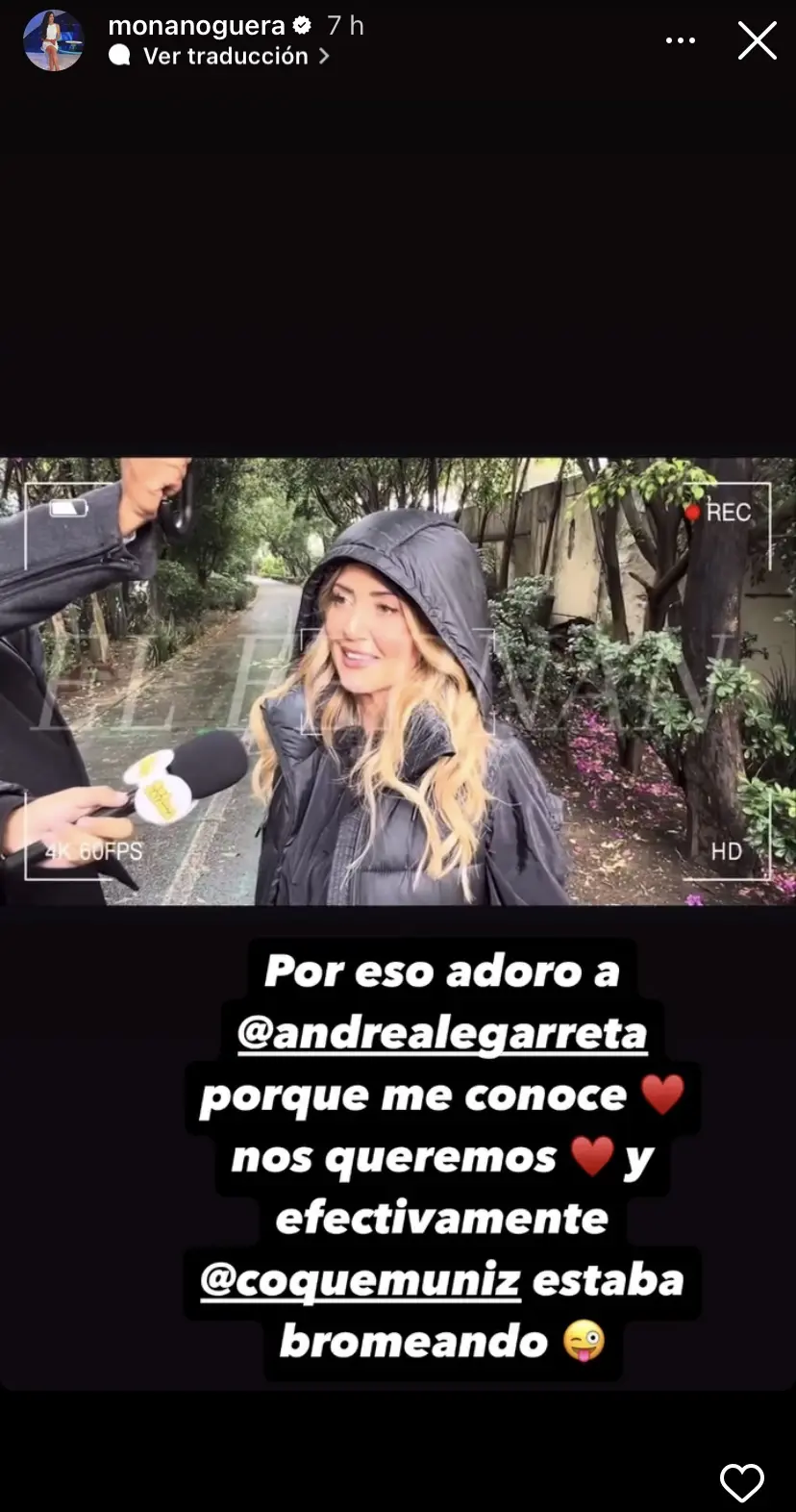Open the @coquemuniz mention
Image resolution: width=796 pixels, height=1512 pixels.
[x=361, y=1280]
